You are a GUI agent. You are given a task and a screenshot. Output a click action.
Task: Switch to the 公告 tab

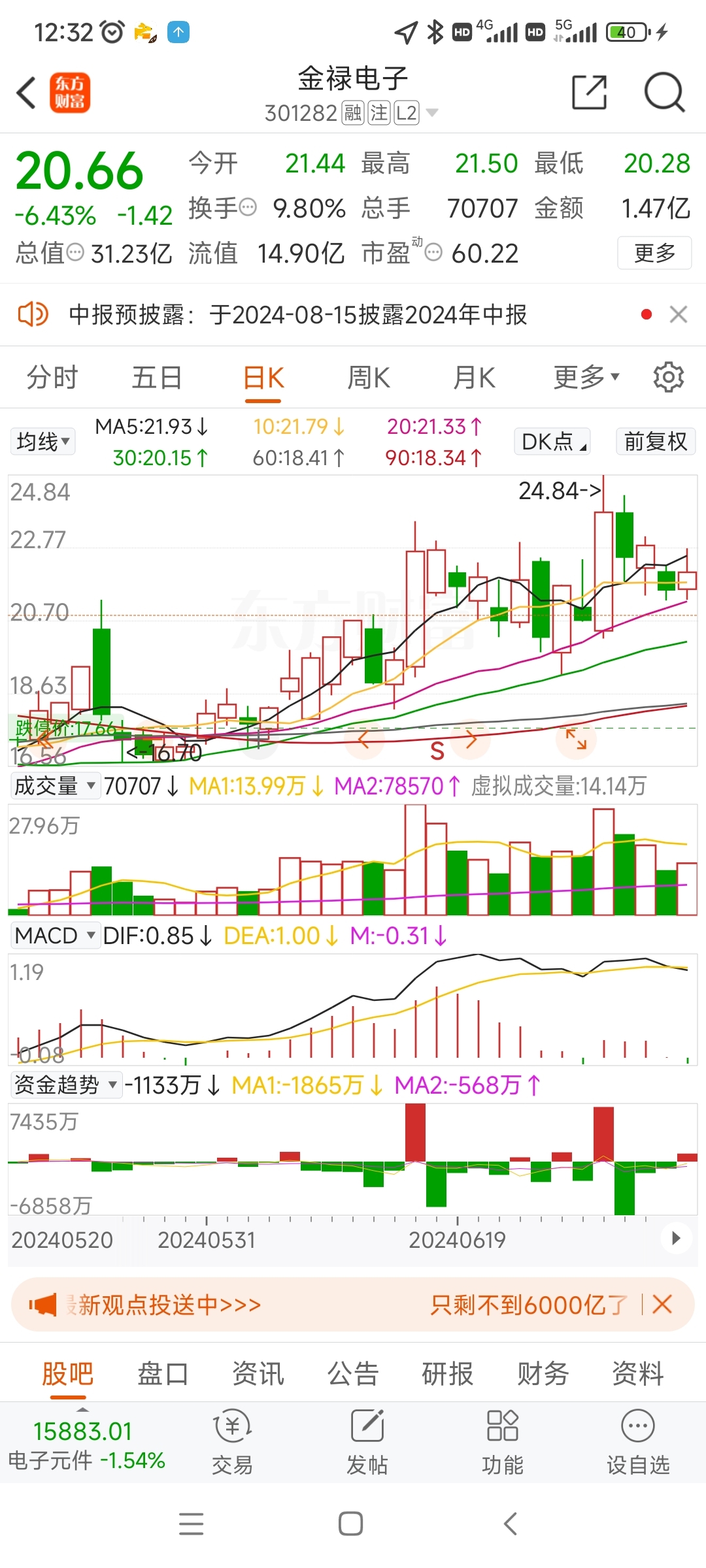pos(353,1373)
